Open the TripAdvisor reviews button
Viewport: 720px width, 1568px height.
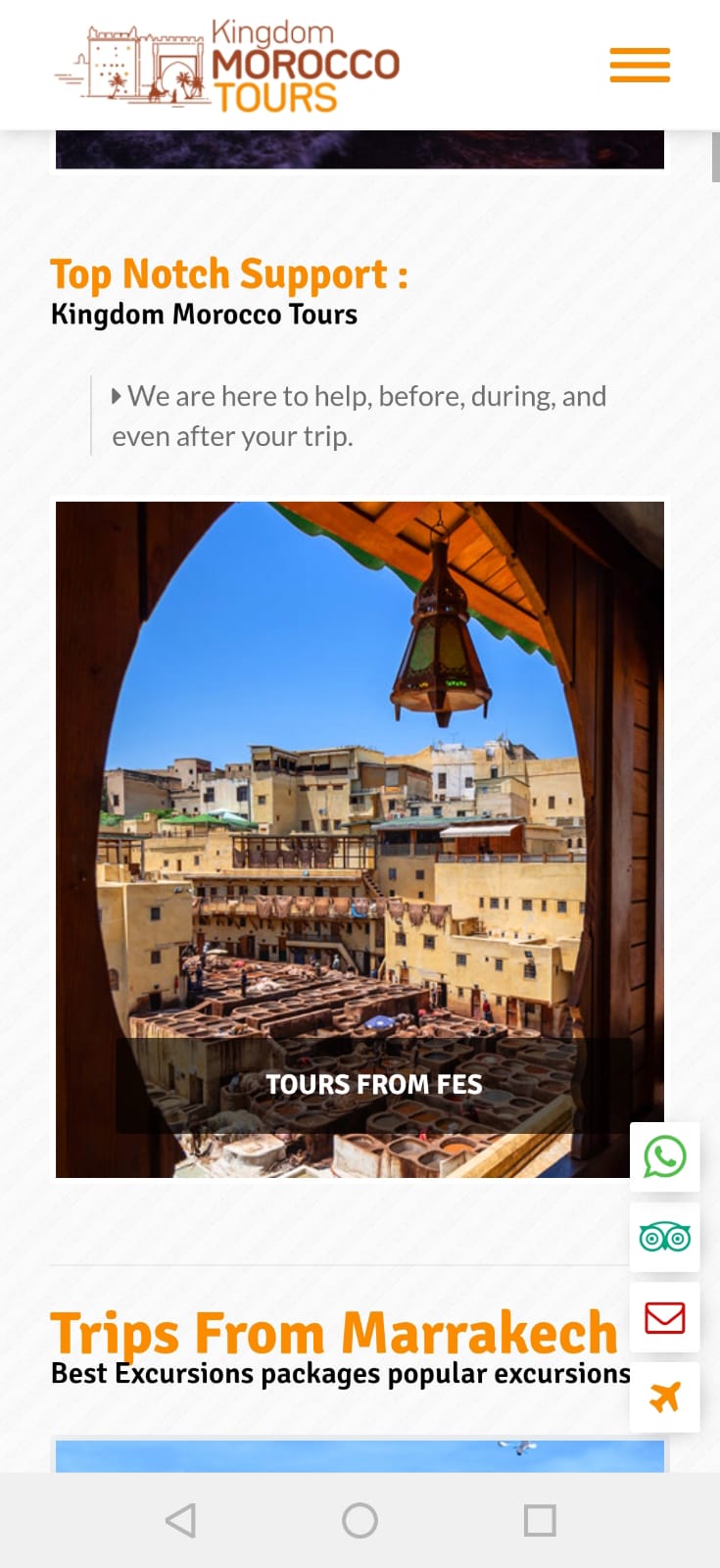(664, 1238)
